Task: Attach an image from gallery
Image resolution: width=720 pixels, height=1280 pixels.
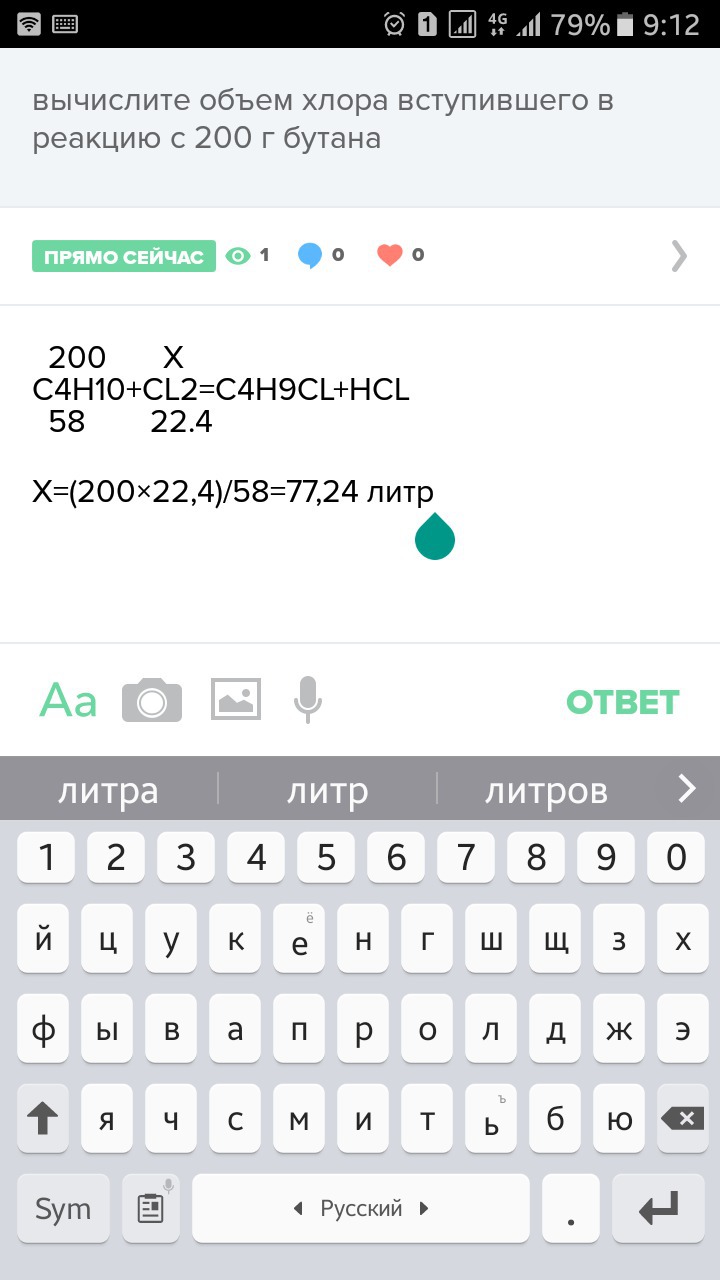Action: pyautogui.click(x=236, y=699)
